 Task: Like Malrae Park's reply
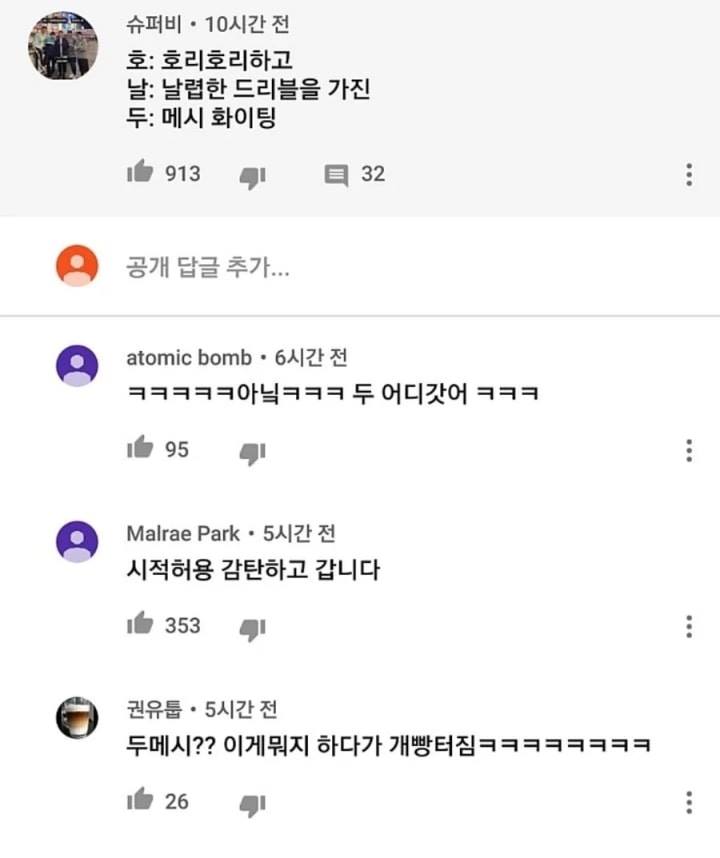point(140,625)
